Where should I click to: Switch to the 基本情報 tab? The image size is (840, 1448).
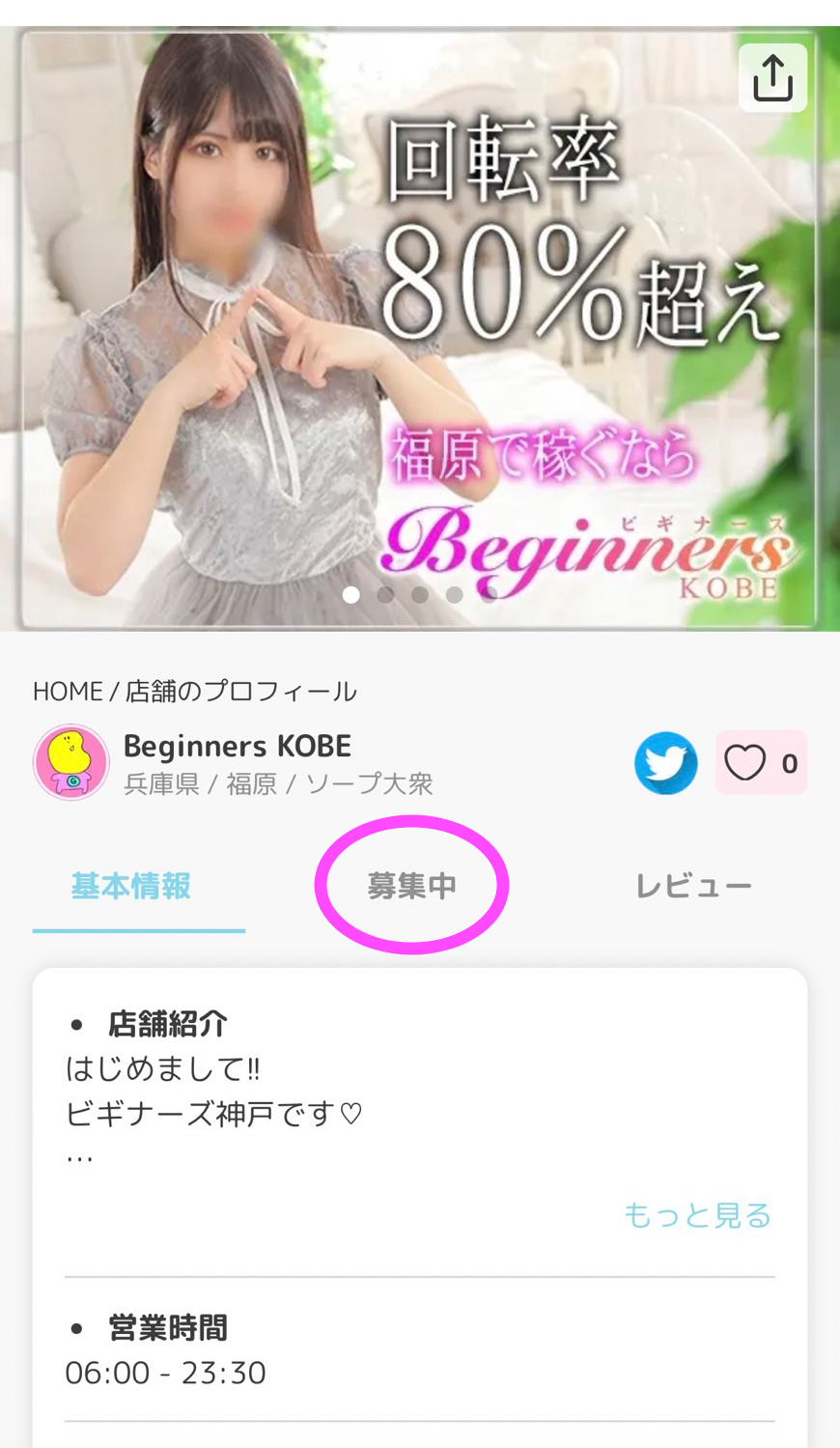coord(131,886)
